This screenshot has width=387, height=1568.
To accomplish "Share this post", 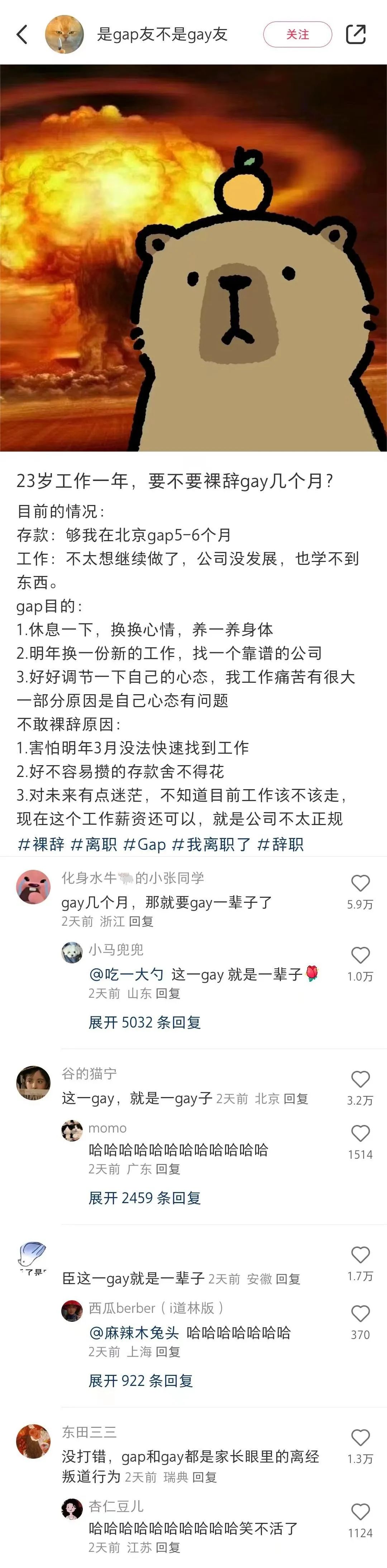I will (x=356, y=35).
